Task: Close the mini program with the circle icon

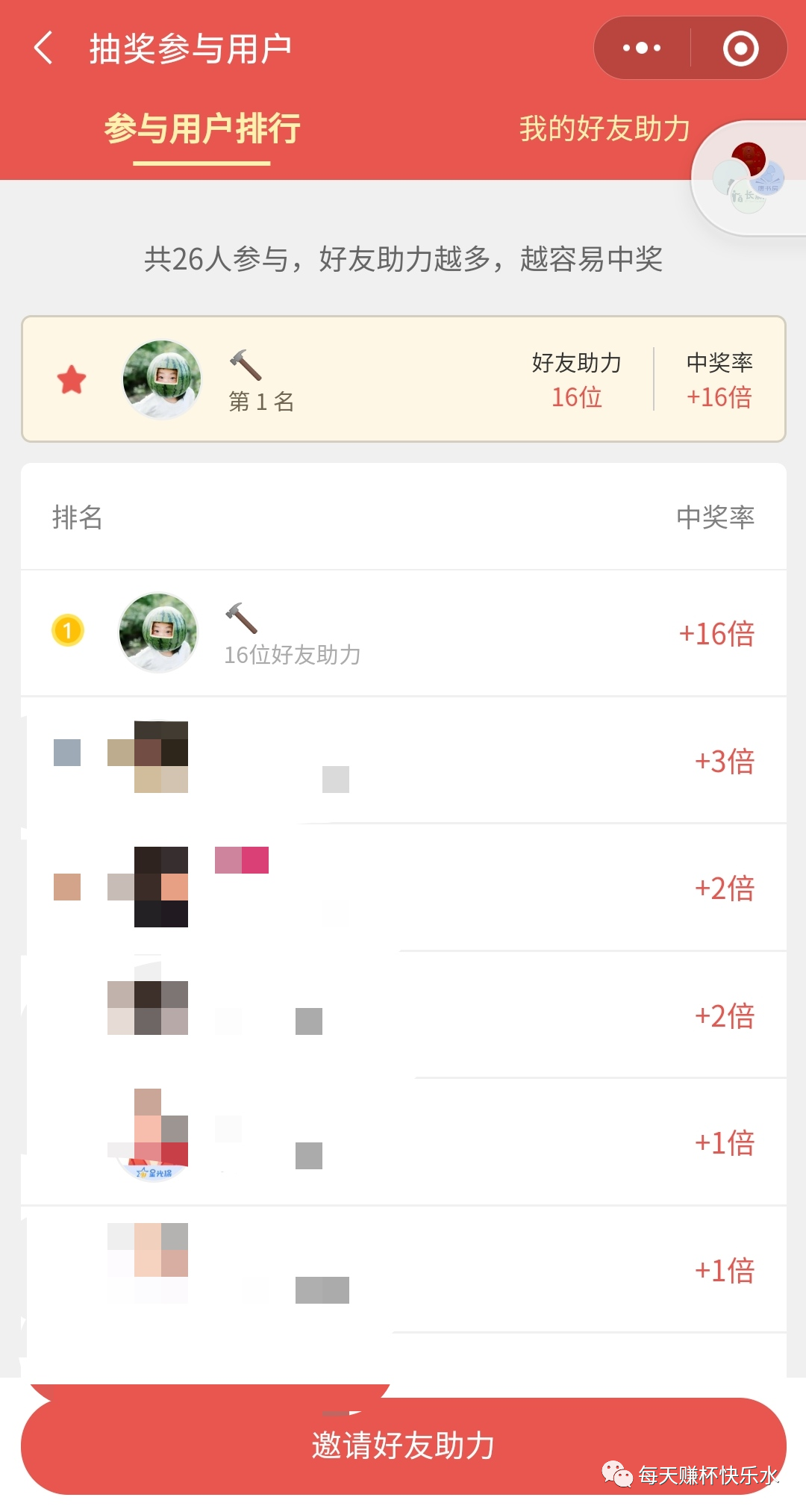Action: 740,49
